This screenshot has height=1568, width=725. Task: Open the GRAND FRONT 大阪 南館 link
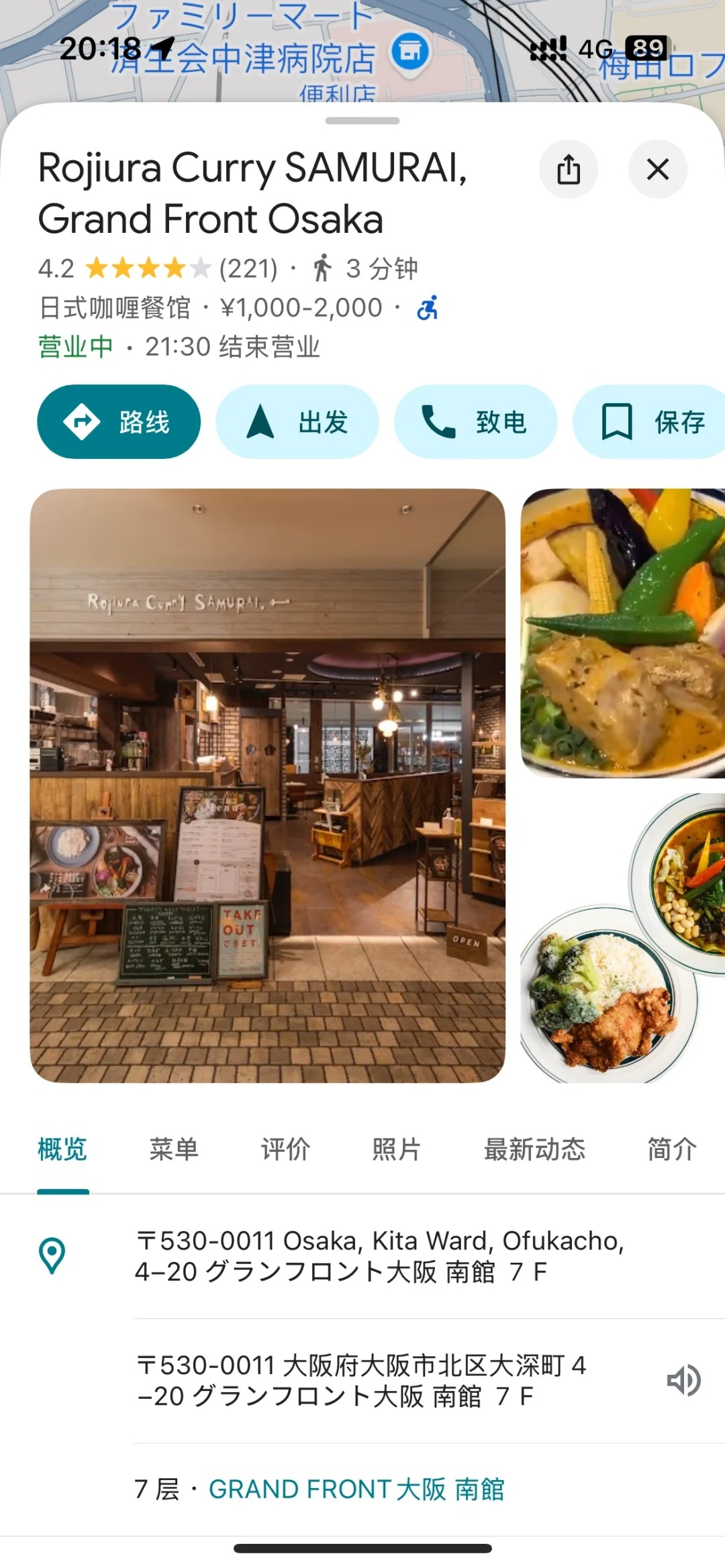pyautogui.click(x=356, y=1489)
